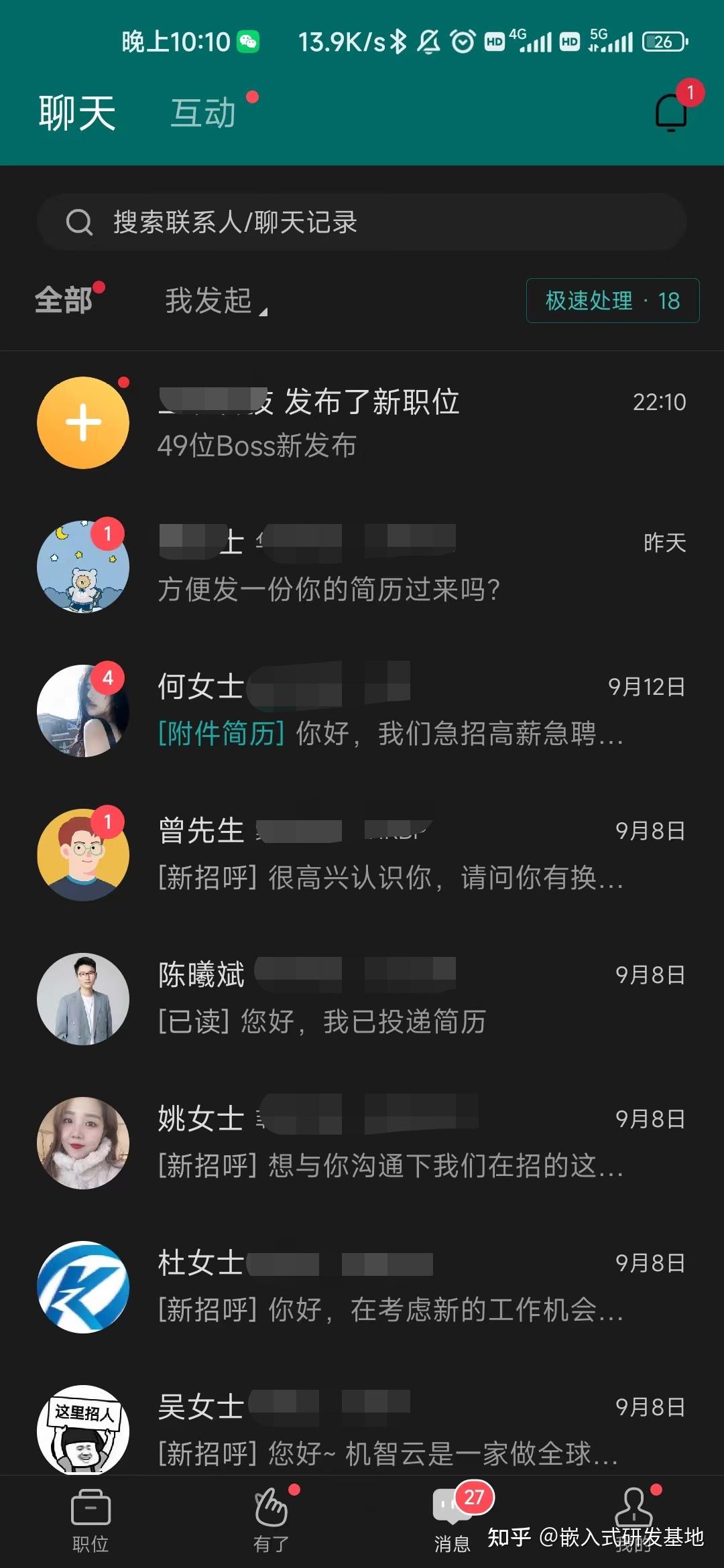Select the 聊天 tab
Viewport: 724px width, 1568px height.
point(77,113)
